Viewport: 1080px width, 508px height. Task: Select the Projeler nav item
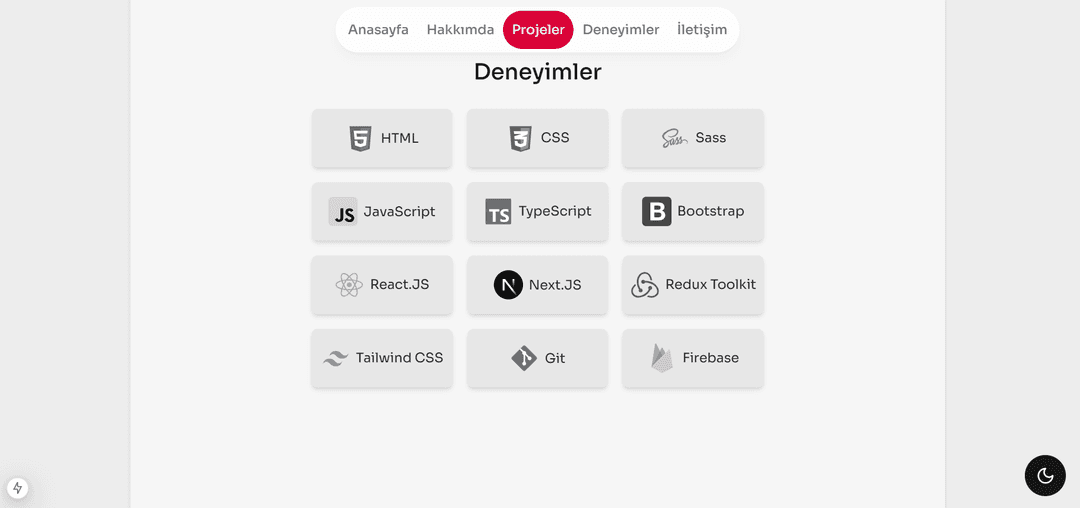tap(538, 30)
